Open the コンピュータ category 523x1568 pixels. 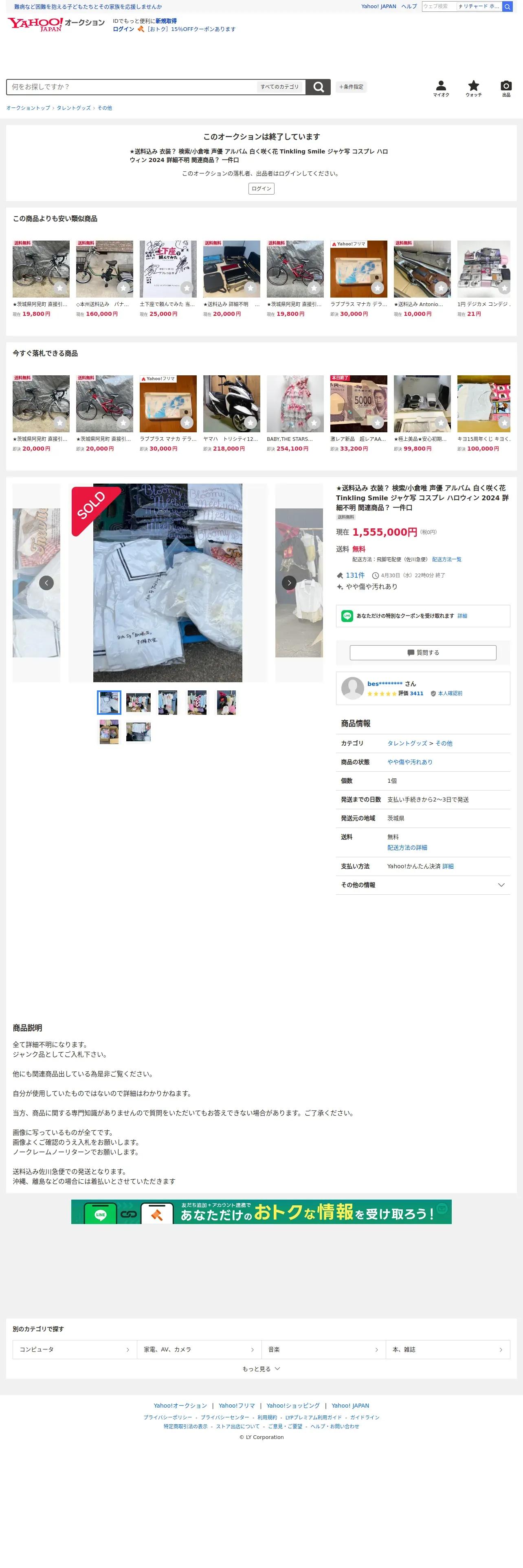(74, 1349)
